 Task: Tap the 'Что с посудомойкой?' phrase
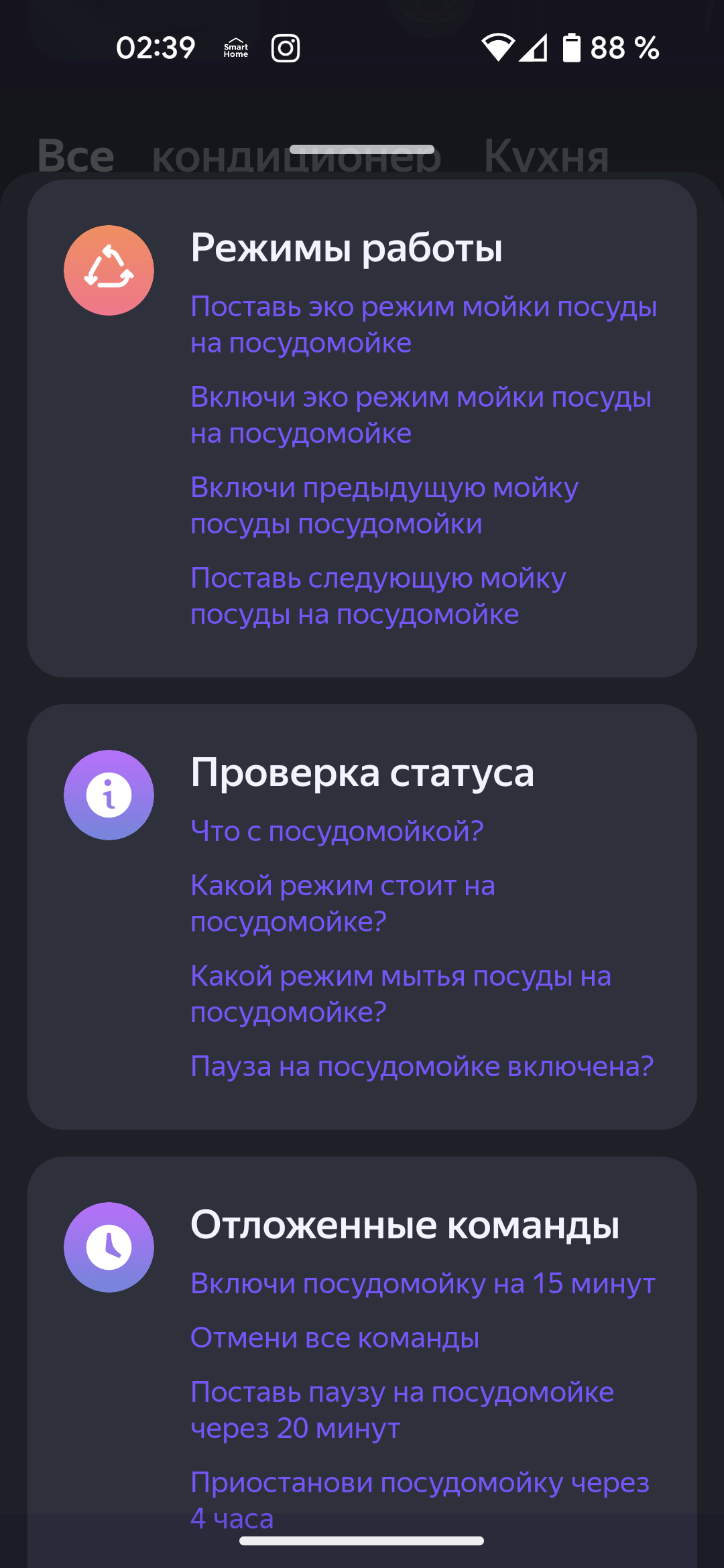tap(337, 831)
